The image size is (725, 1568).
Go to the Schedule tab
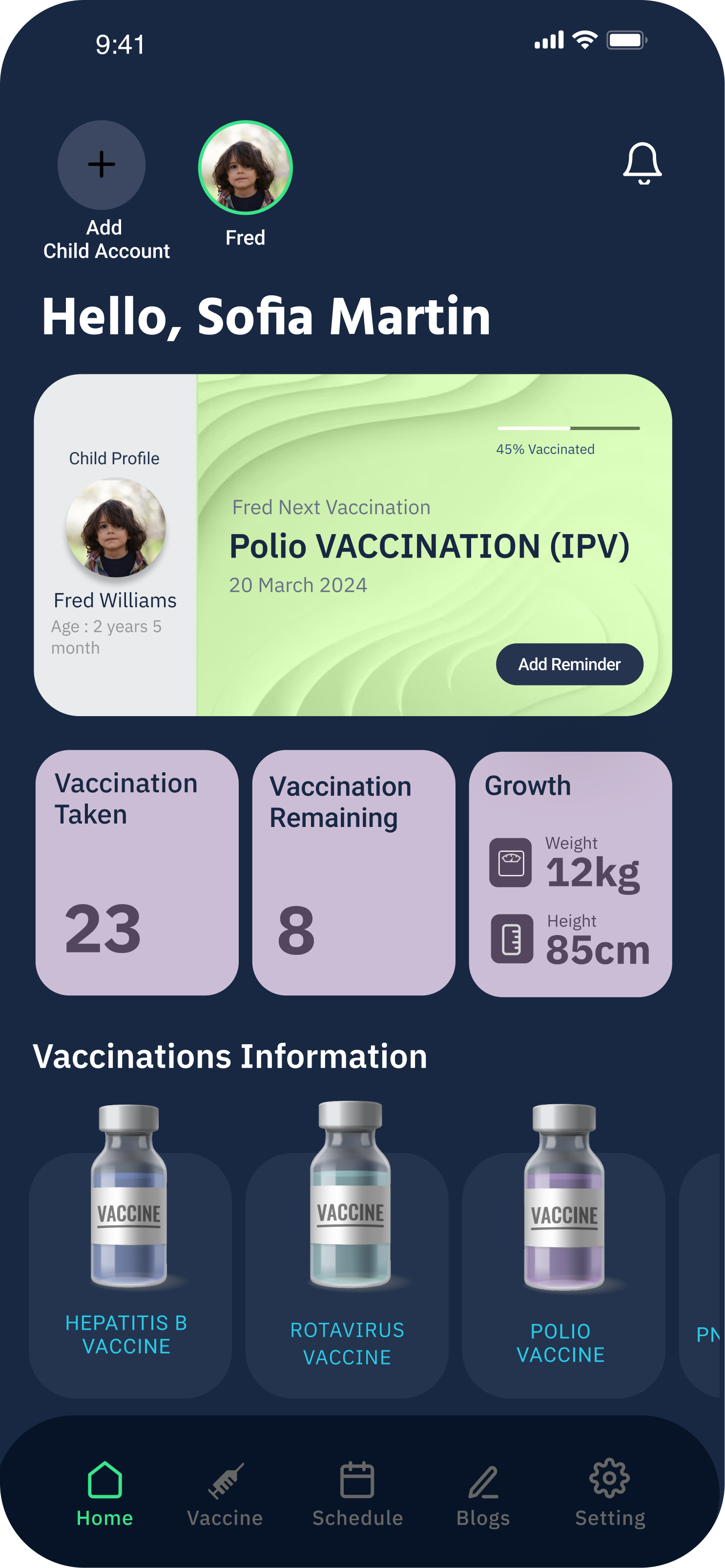(357, 1493)
